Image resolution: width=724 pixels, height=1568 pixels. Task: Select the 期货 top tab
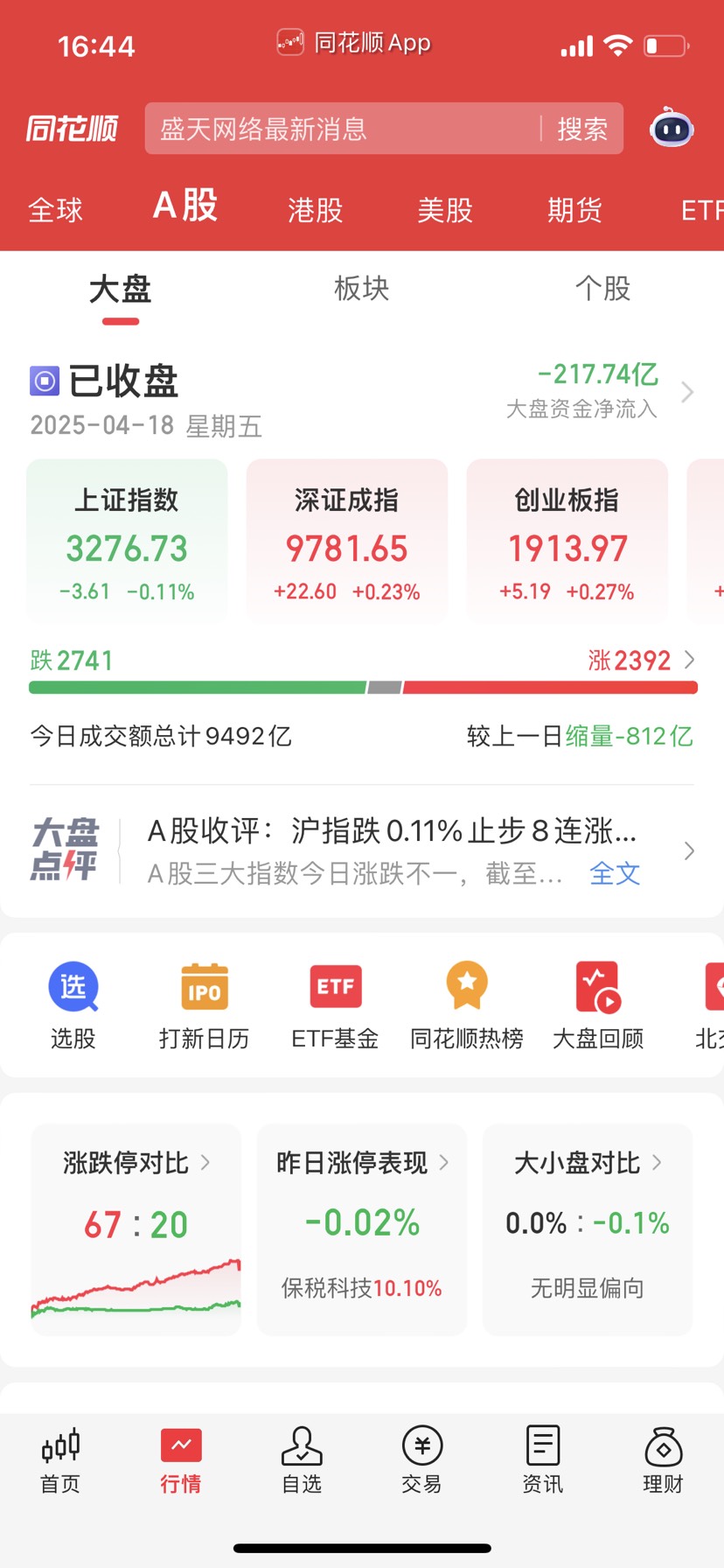point(574,210)
